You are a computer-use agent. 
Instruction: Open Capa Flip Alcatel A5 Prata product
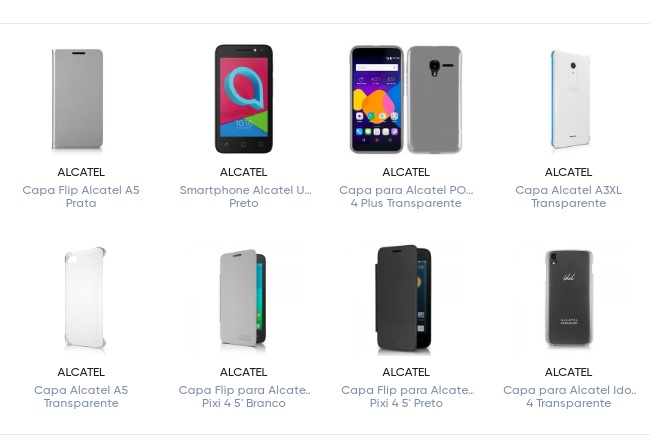81,196
